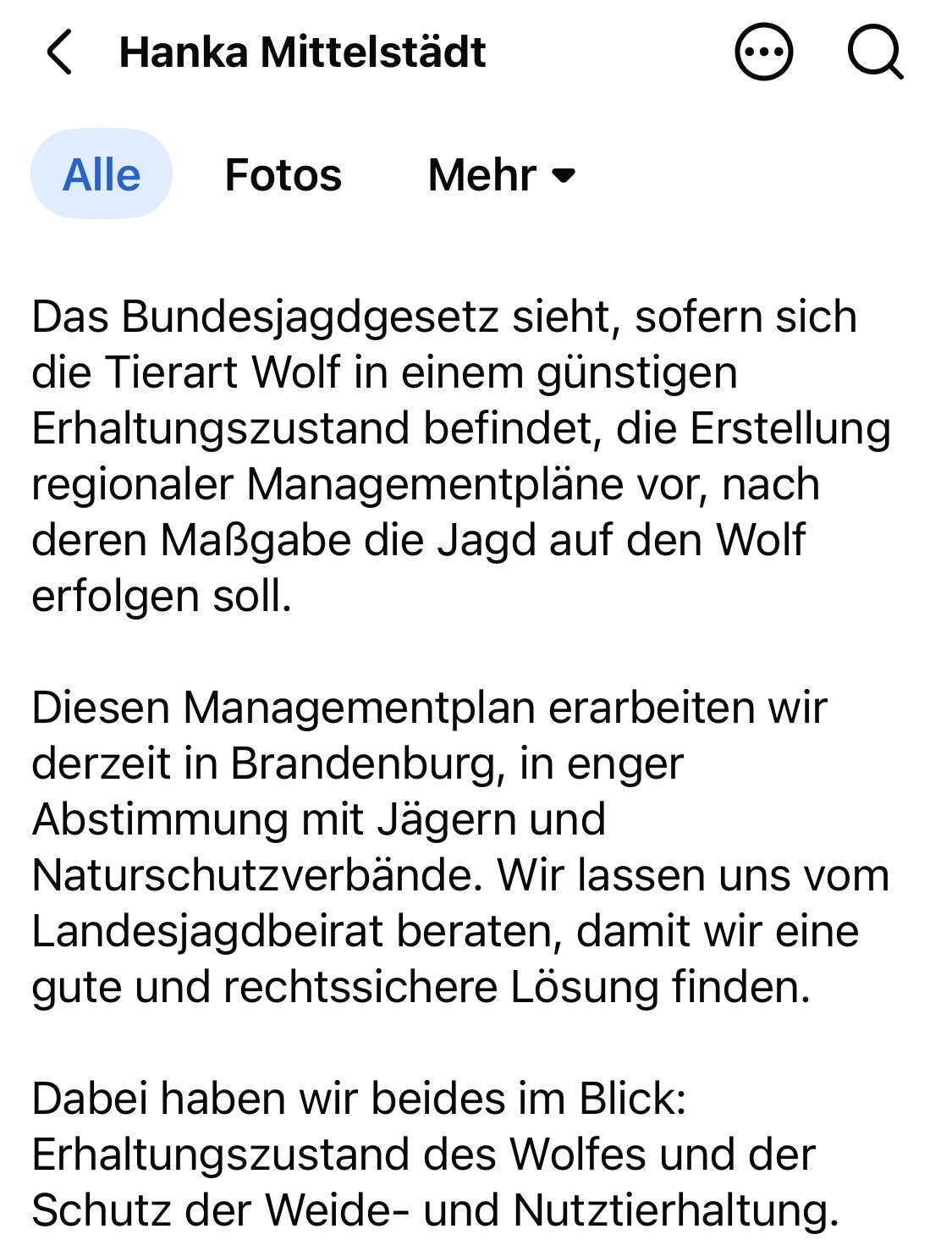
Task: Select the Alle filter tab
Action: pos(102,174)
